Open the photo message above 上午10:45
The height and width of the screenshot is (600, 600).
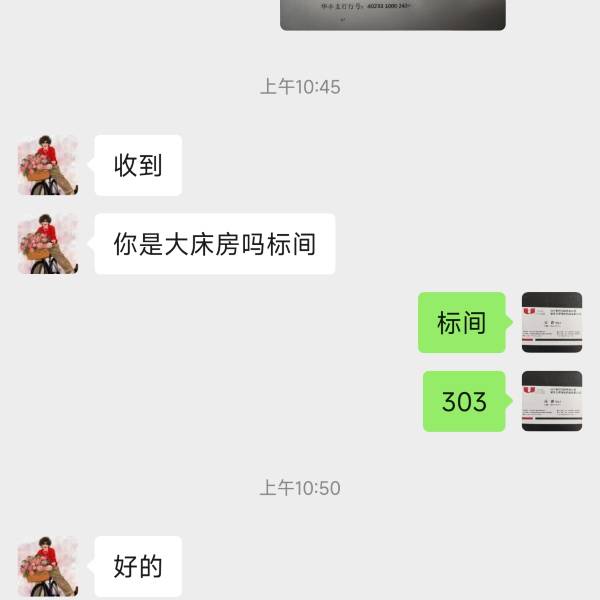tap(392, 14)
